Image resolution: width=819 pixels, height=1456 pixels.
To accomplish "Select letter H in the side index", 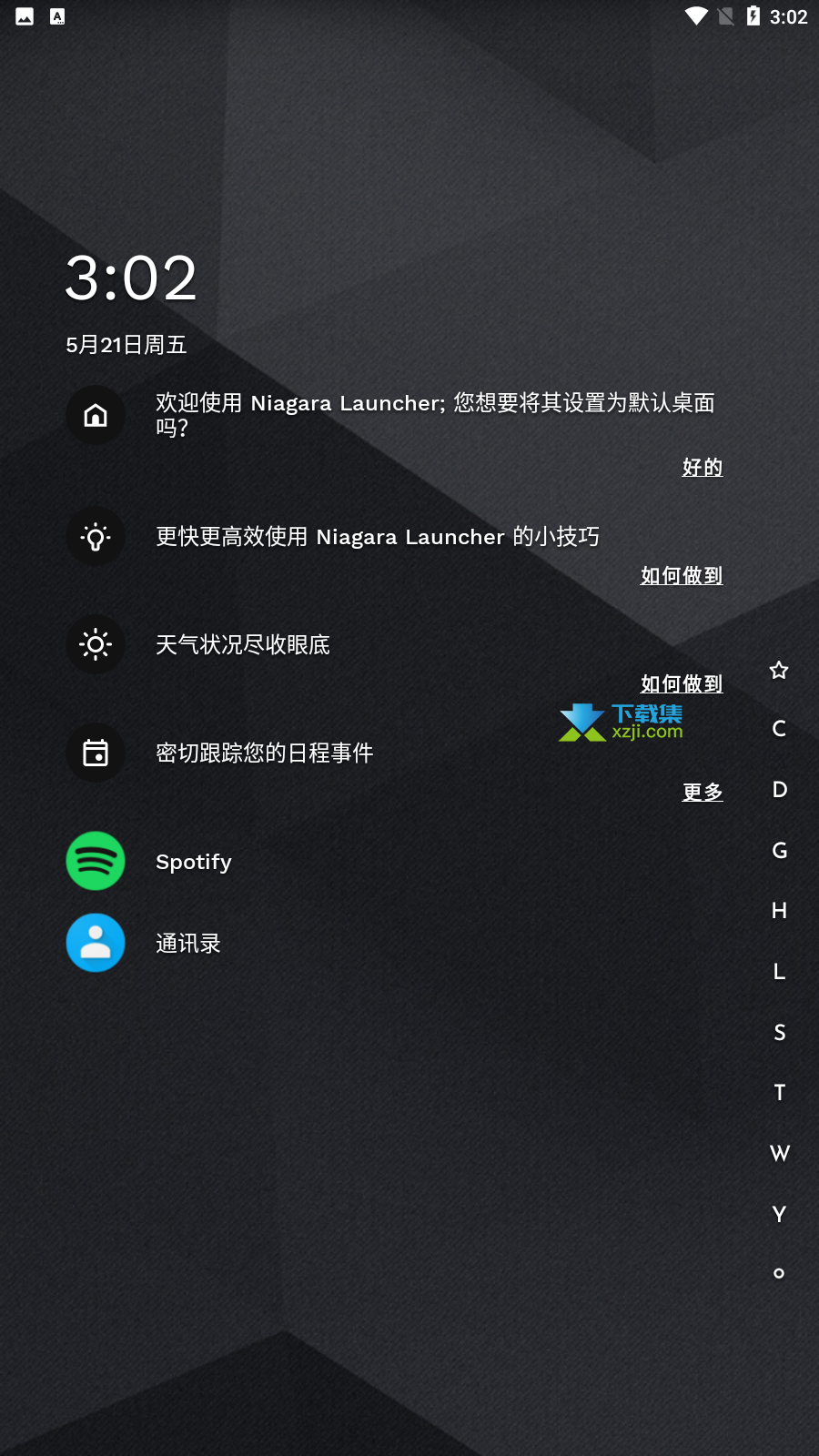I will 779,910.
